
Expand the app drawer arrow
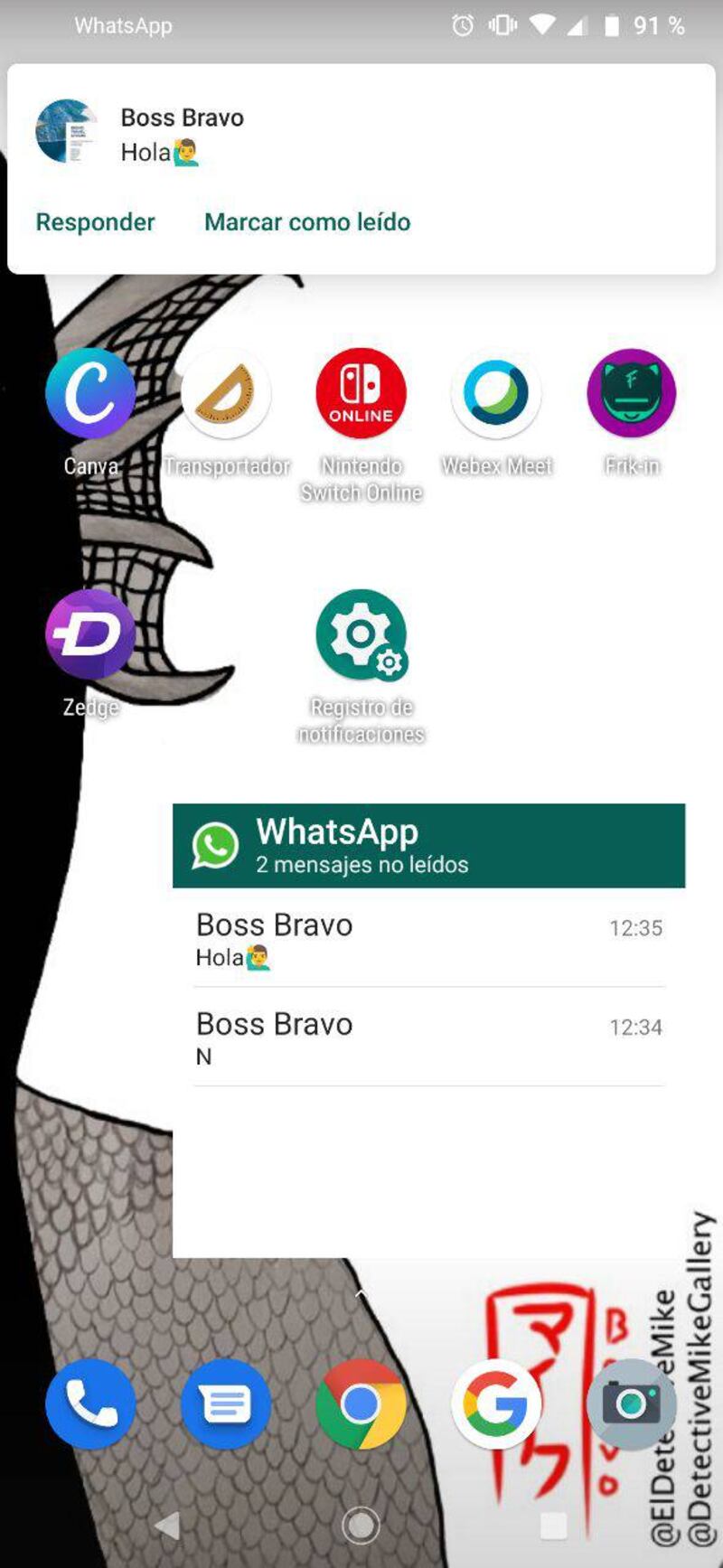pyautogui.click(x=361, y=1294)
